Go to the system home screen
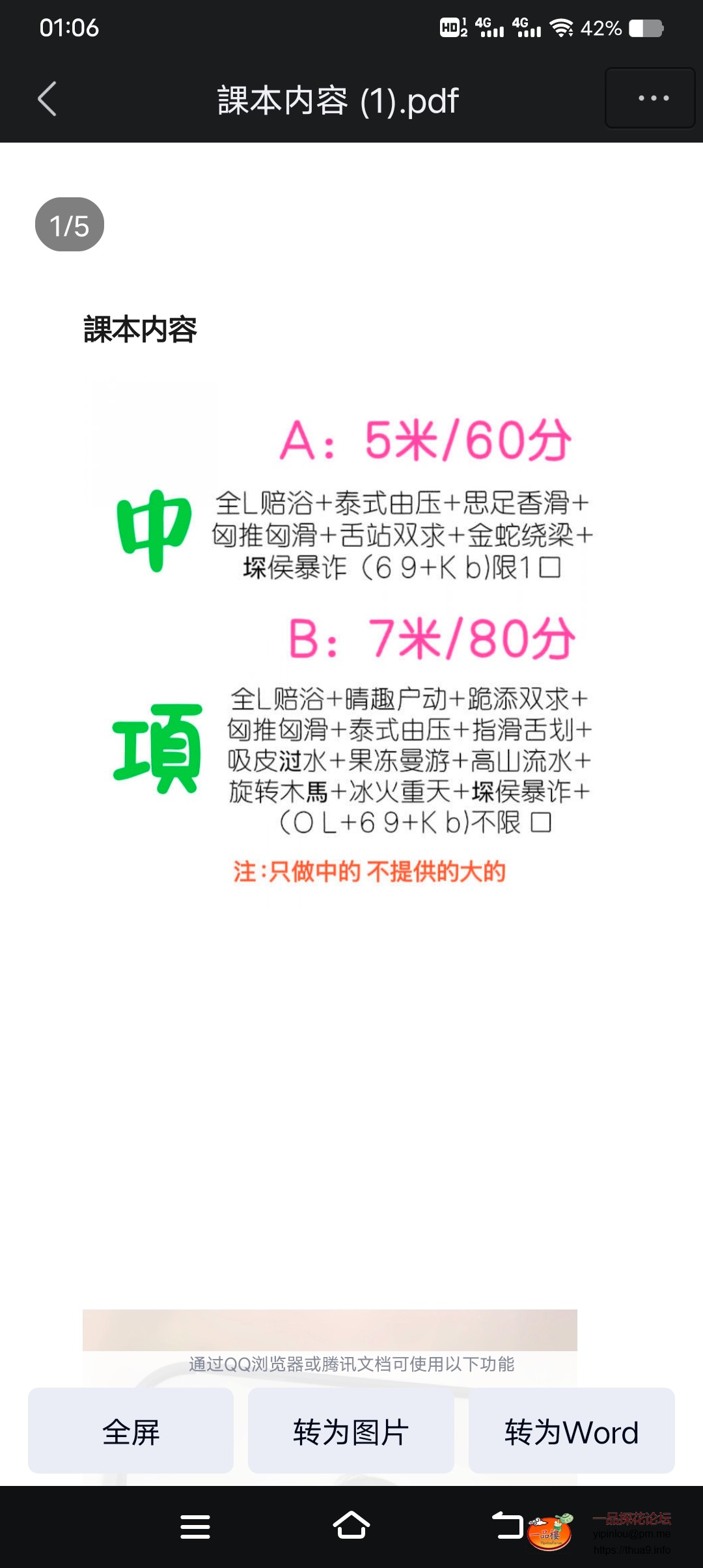The height and width of the screenshot is (1568, 703). point(351,1525)
